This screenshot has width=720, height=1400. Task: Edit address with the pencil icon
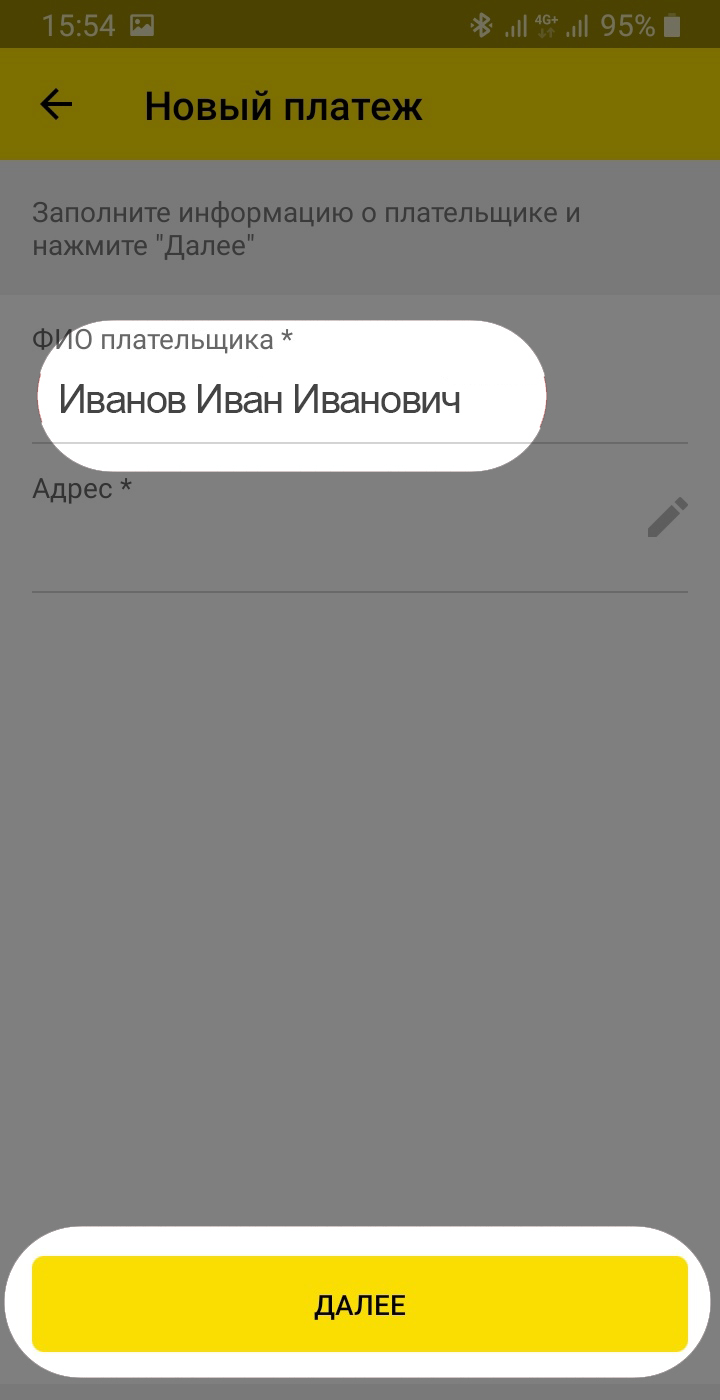click(667, 517)
